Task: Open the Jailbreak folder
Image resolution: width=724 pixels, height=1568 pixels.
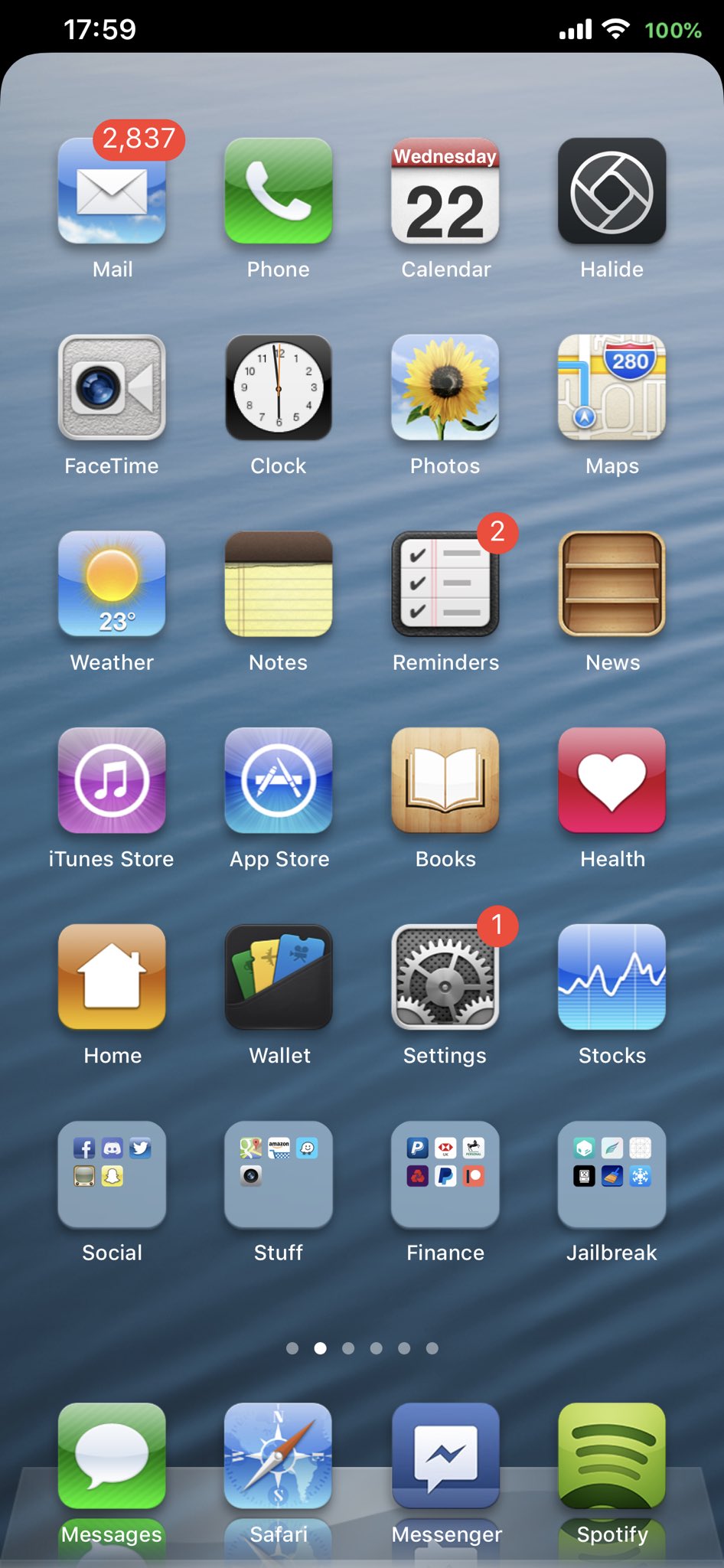Action: click(x=611, y=1174)
